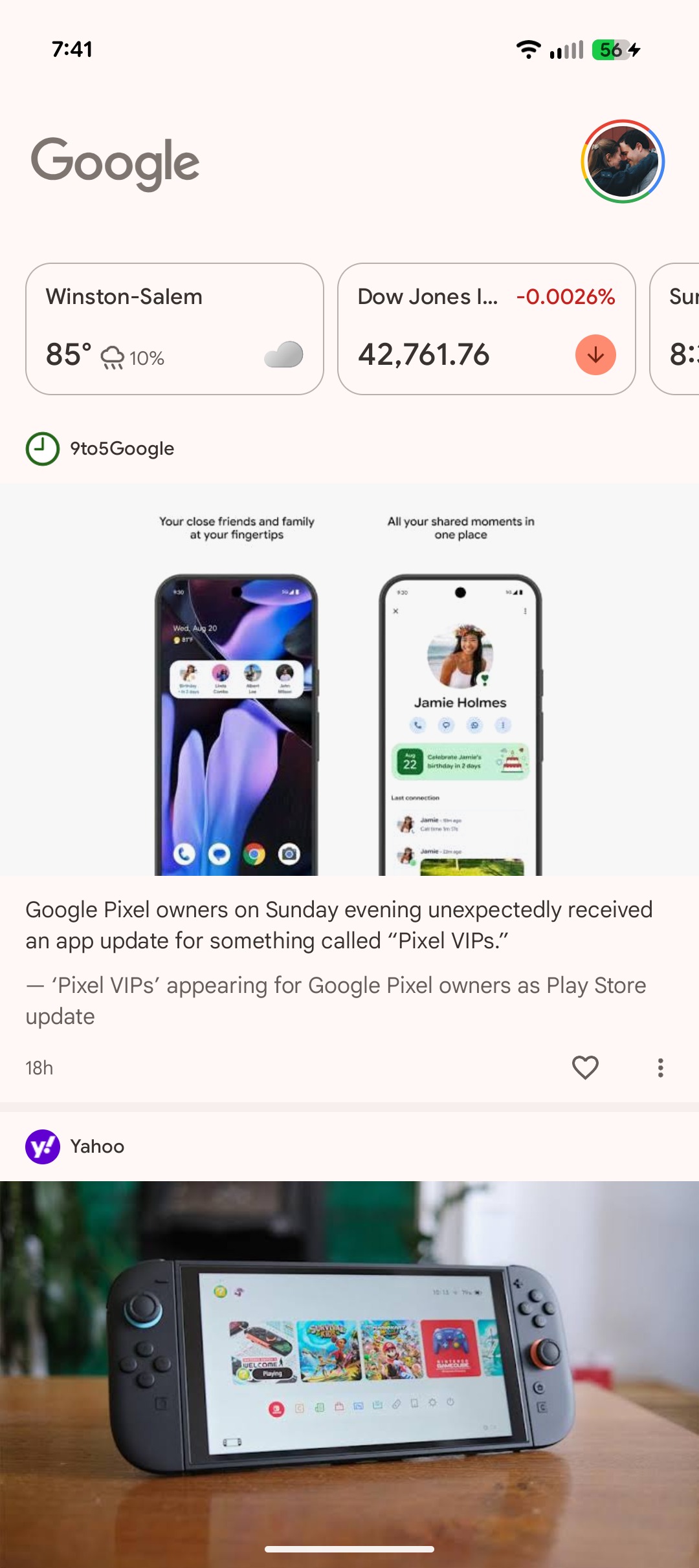Open the account profile picture

623,162
